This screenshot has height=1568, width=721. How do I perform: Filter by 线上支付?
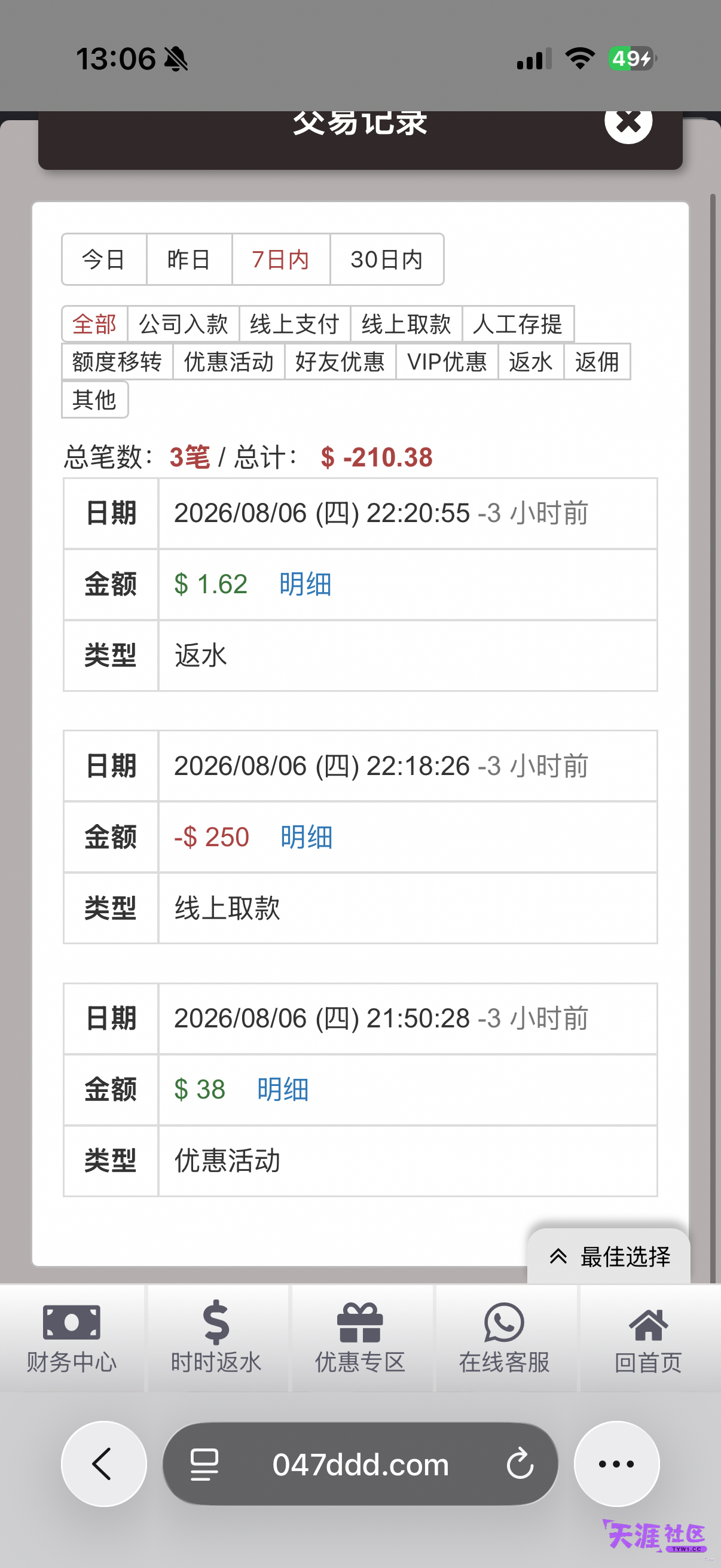click(295, 324)
